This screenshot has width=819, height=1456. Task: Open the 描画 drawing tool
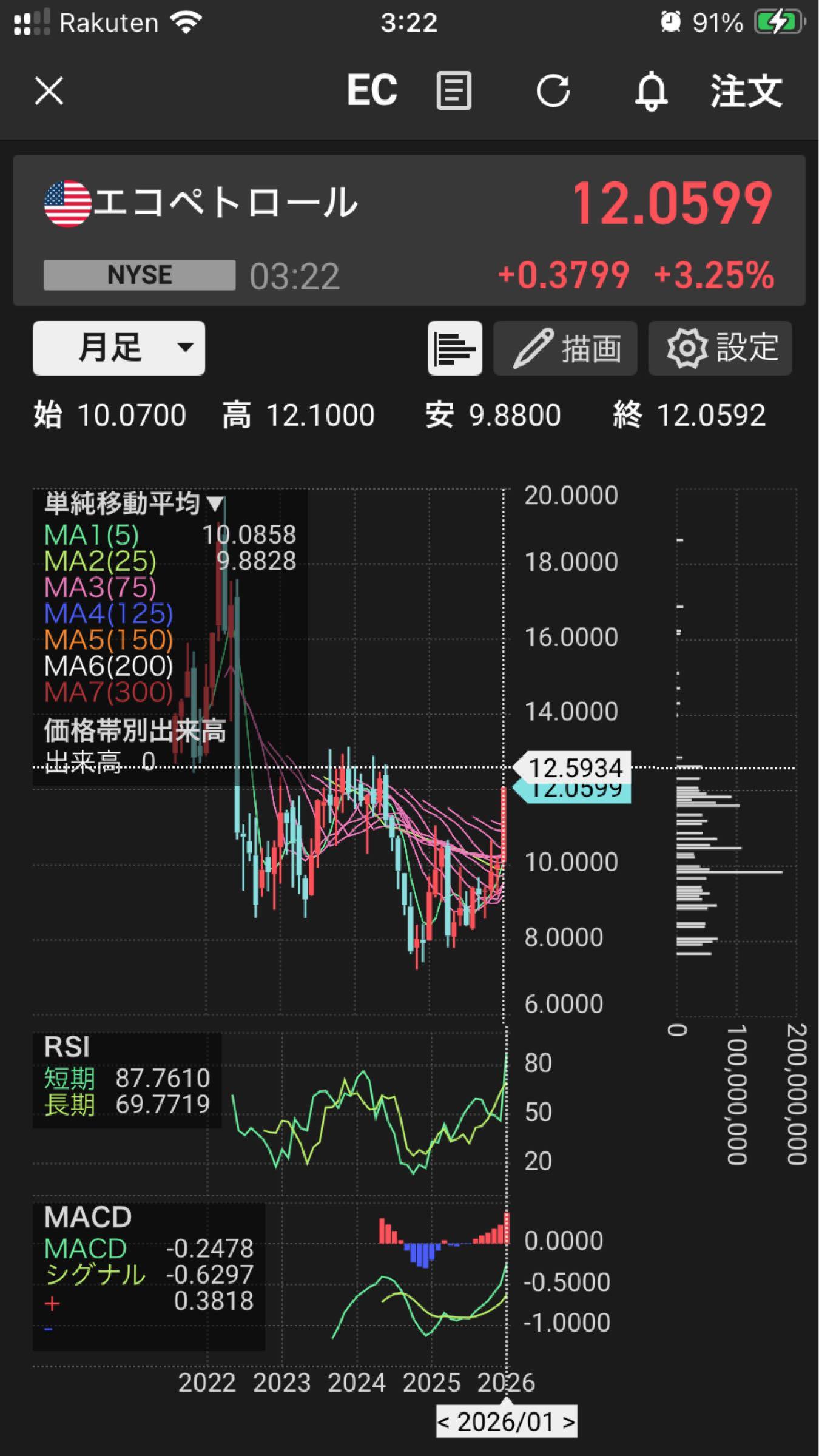[565, 348]
